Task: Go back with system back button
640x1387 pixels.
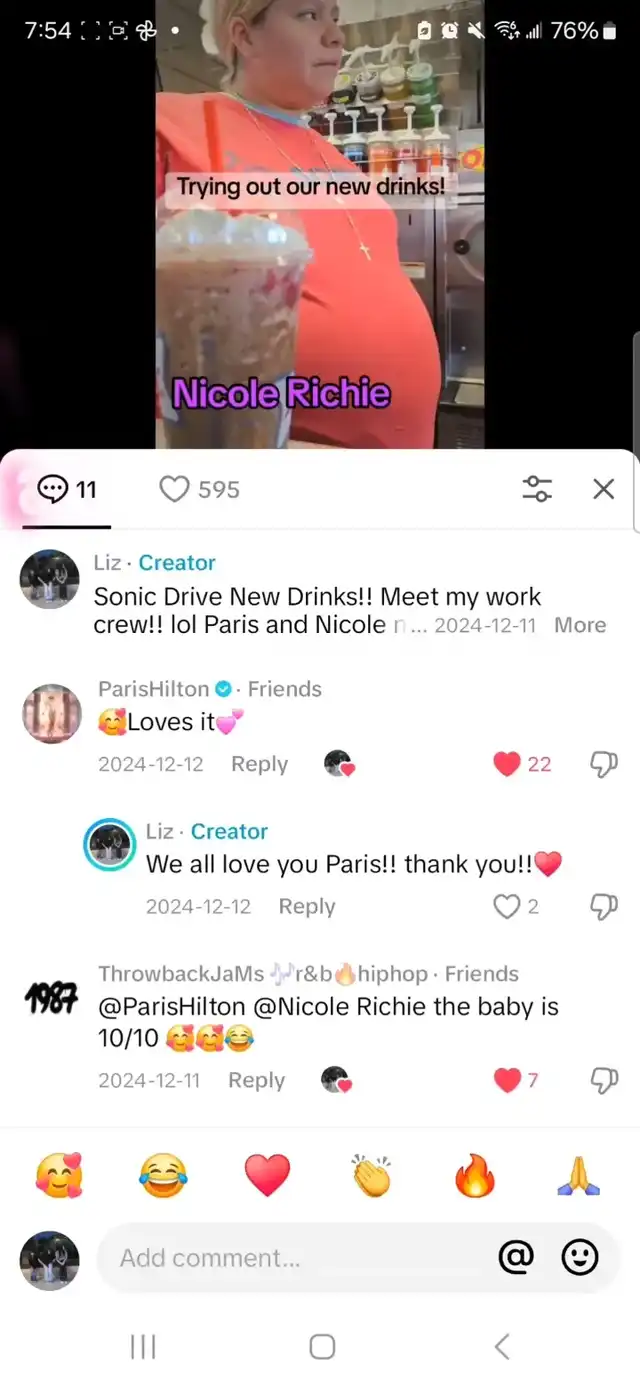Action: pos(502,1346)
